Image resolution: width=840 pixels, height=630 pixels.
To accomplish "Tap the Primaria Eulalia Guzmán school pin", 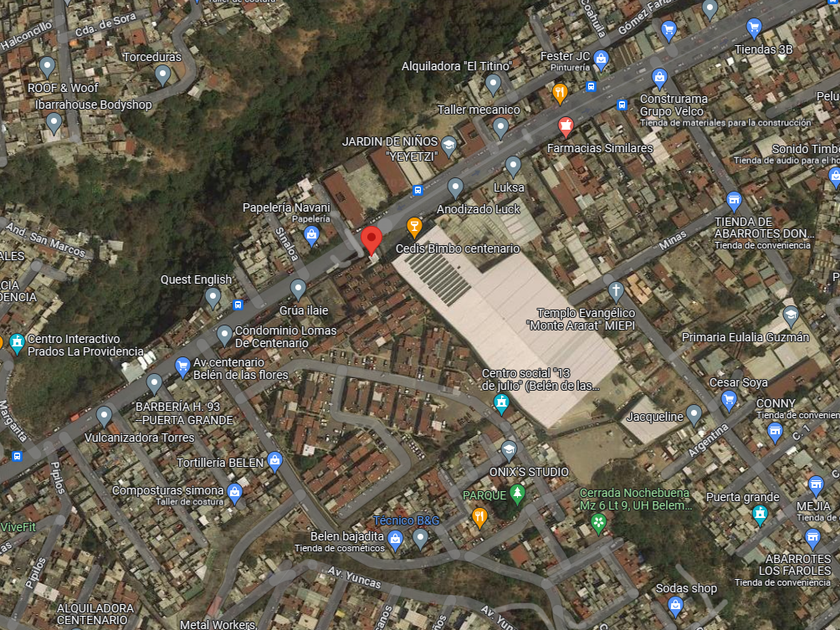I will [x=791, y=316].
